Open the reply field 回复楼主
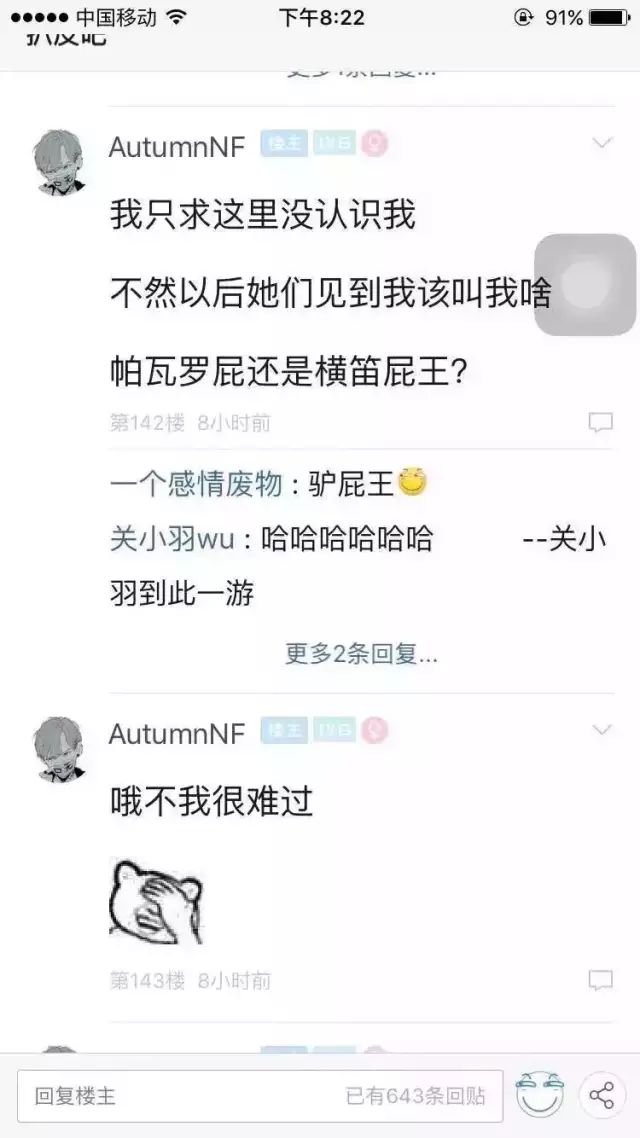 (x=260, y=1096)
